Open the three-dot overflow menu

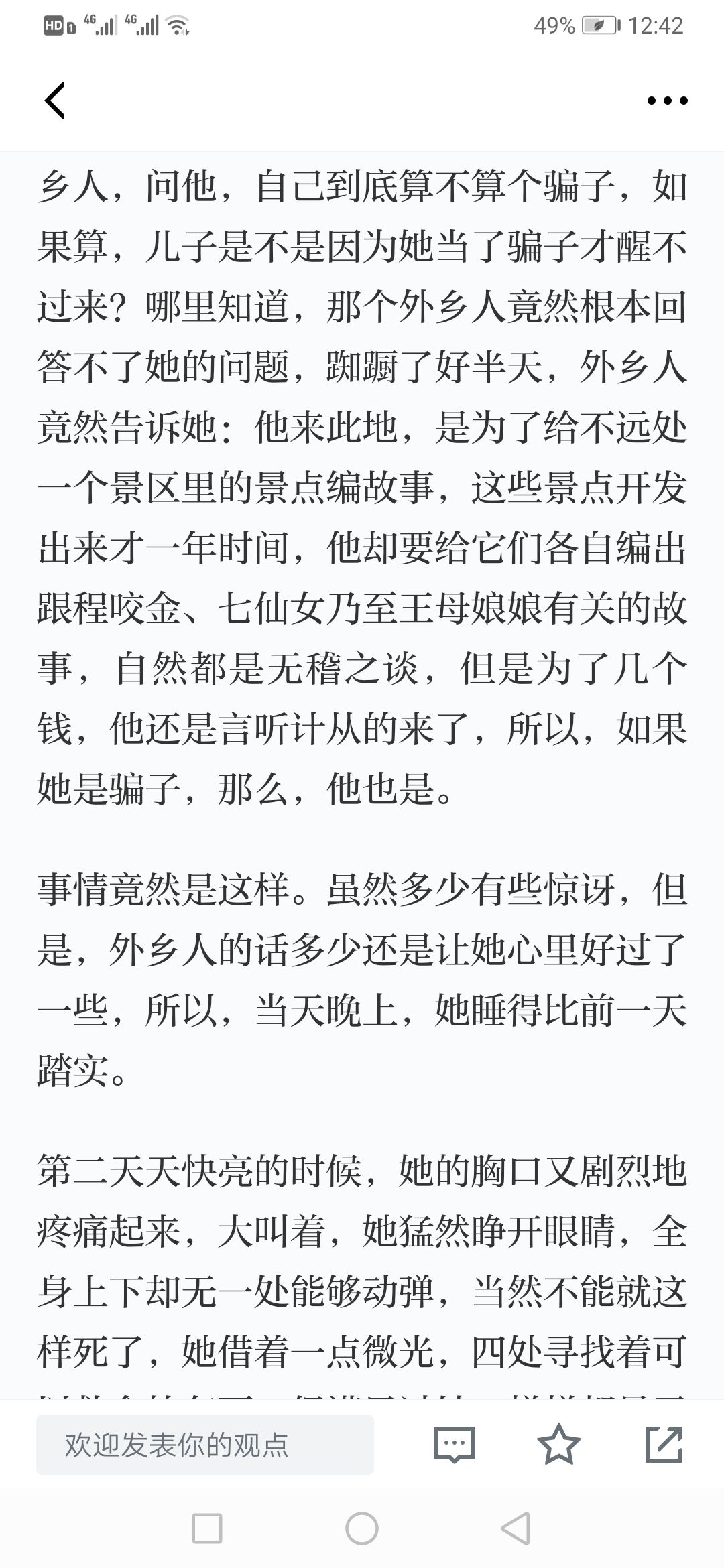coord(667,101)
